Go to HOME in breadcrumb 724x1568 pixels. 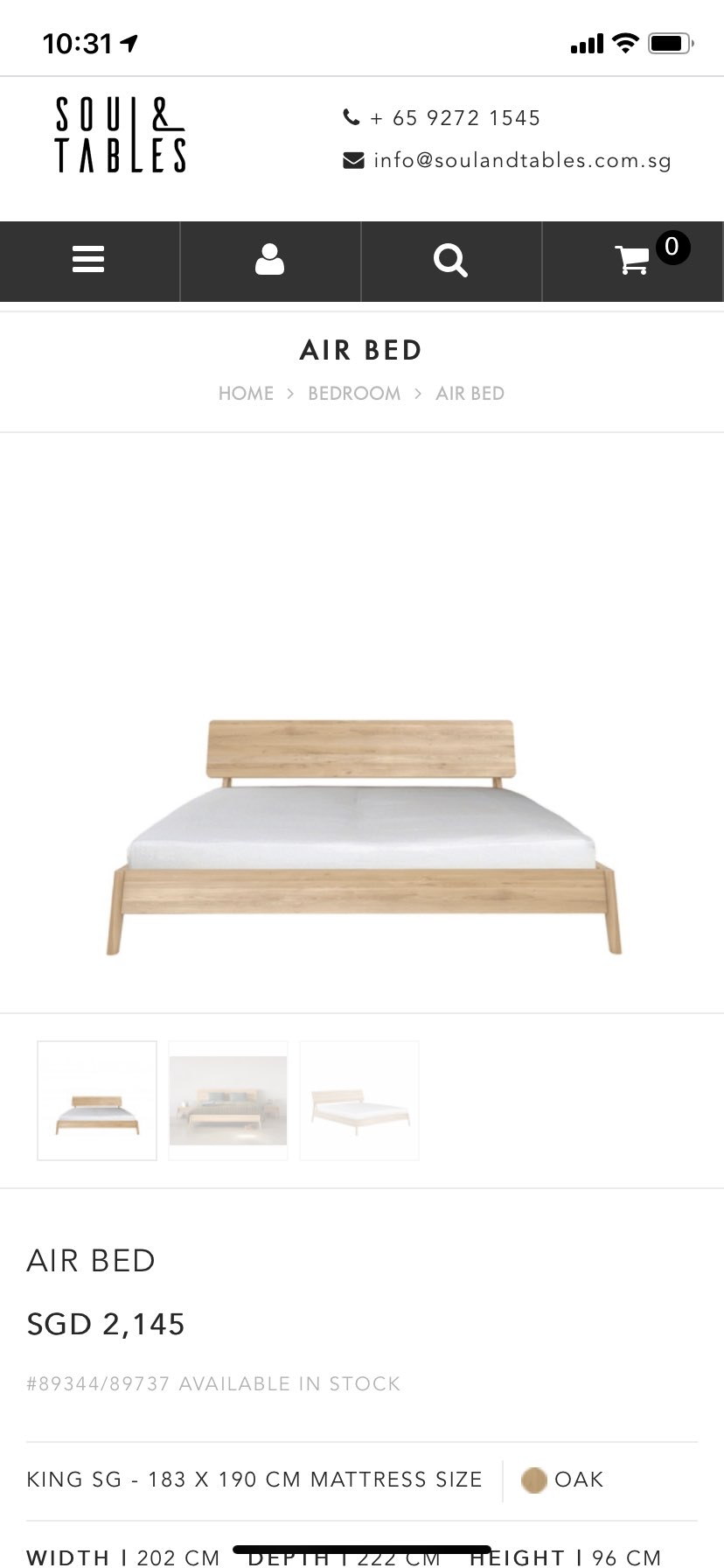tap(246, 394)
